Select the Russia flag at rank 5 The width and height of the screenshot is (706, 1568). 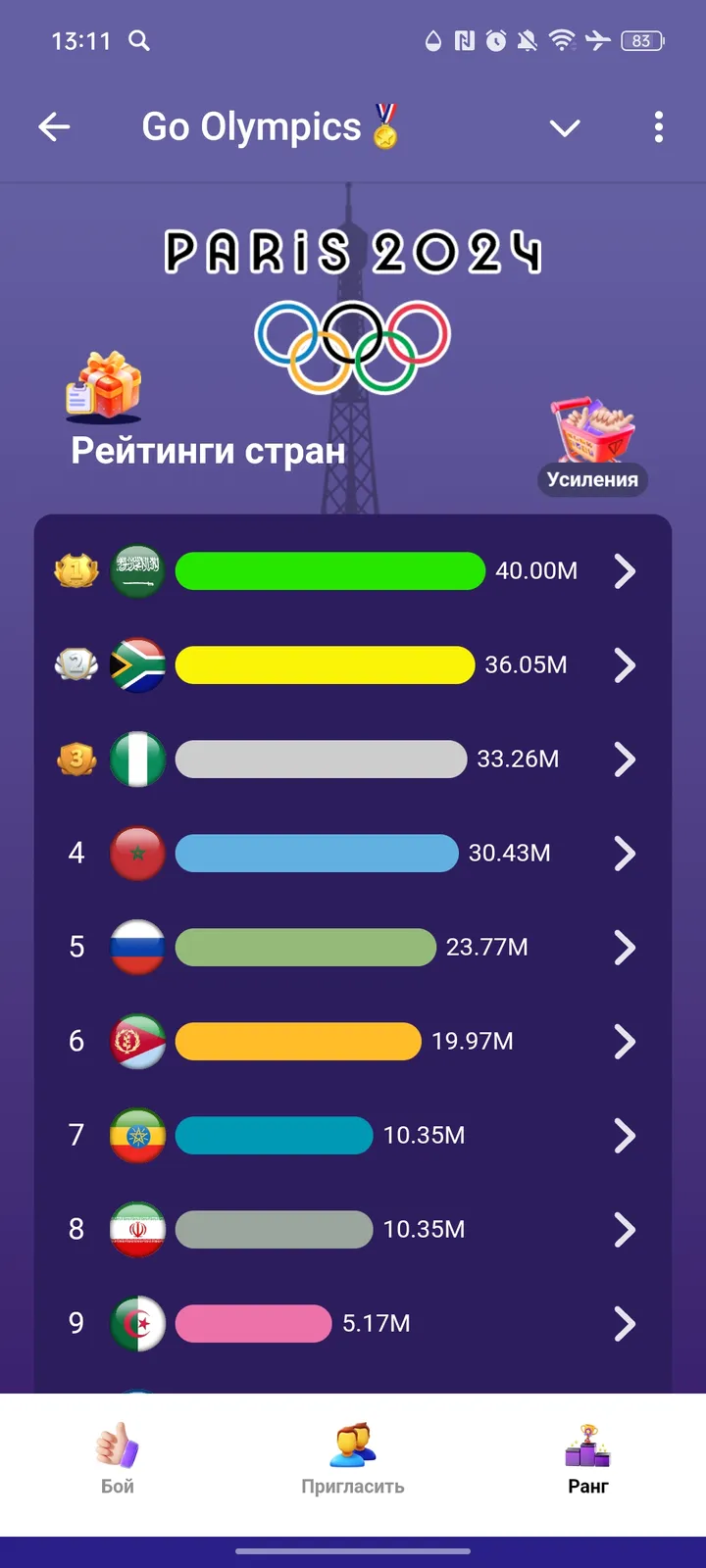(x=137, y=947)
